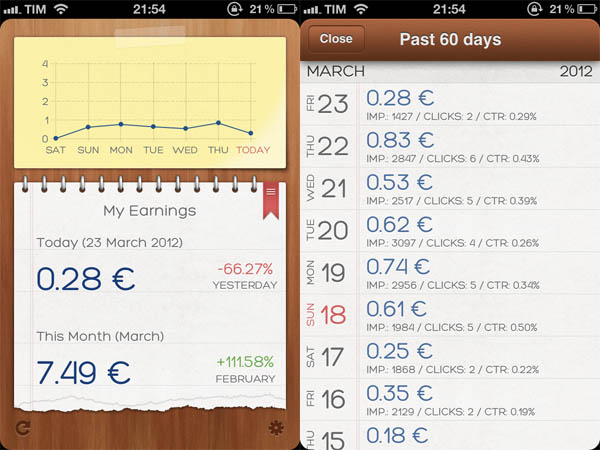The height and width of the screenshot is (450, 600).
Task: Close the Past 60 days list
Action: [x=336, y=39]
